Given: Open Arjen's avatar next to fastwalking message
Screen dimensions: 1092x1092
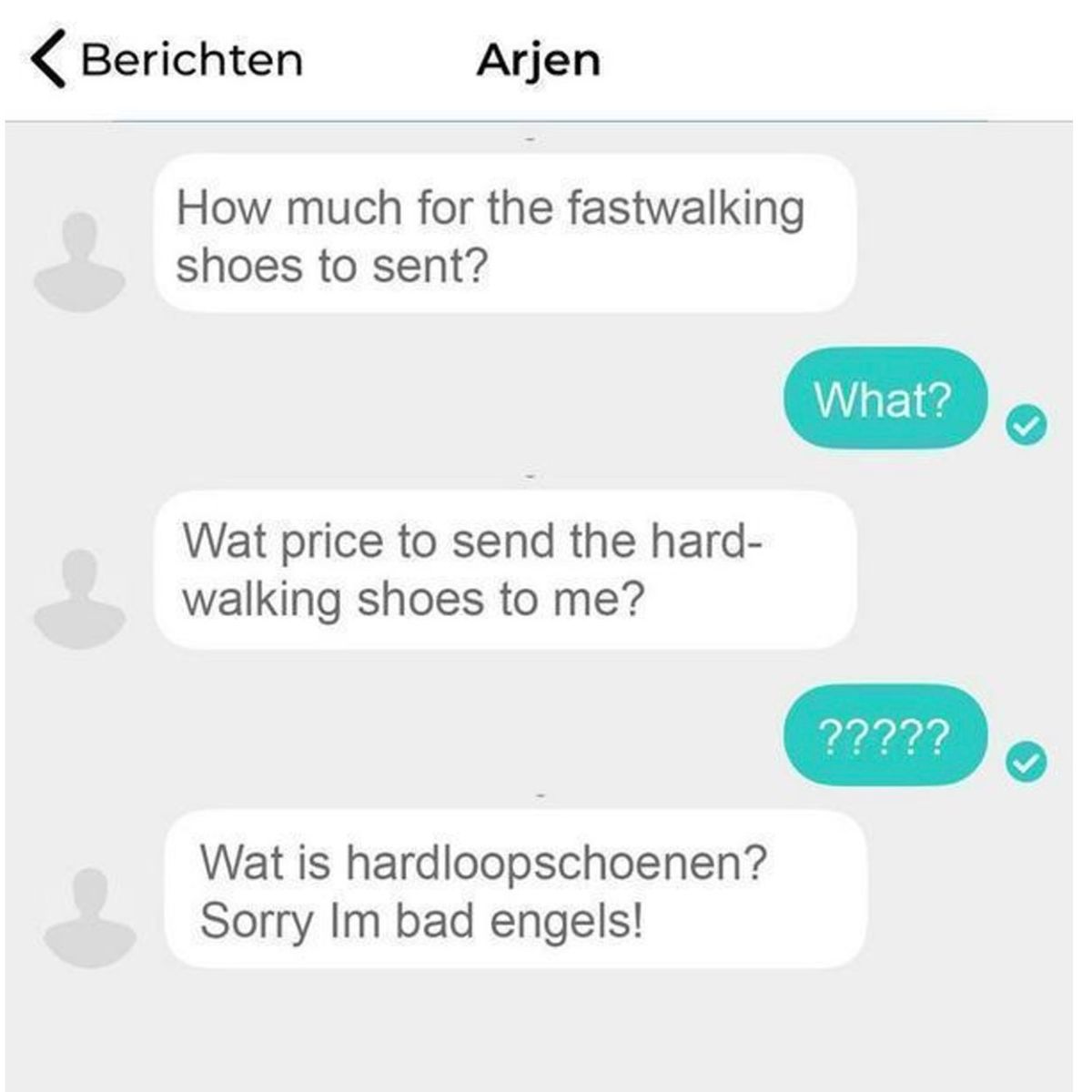Looking at the screenshot, I should click(79, 261).
